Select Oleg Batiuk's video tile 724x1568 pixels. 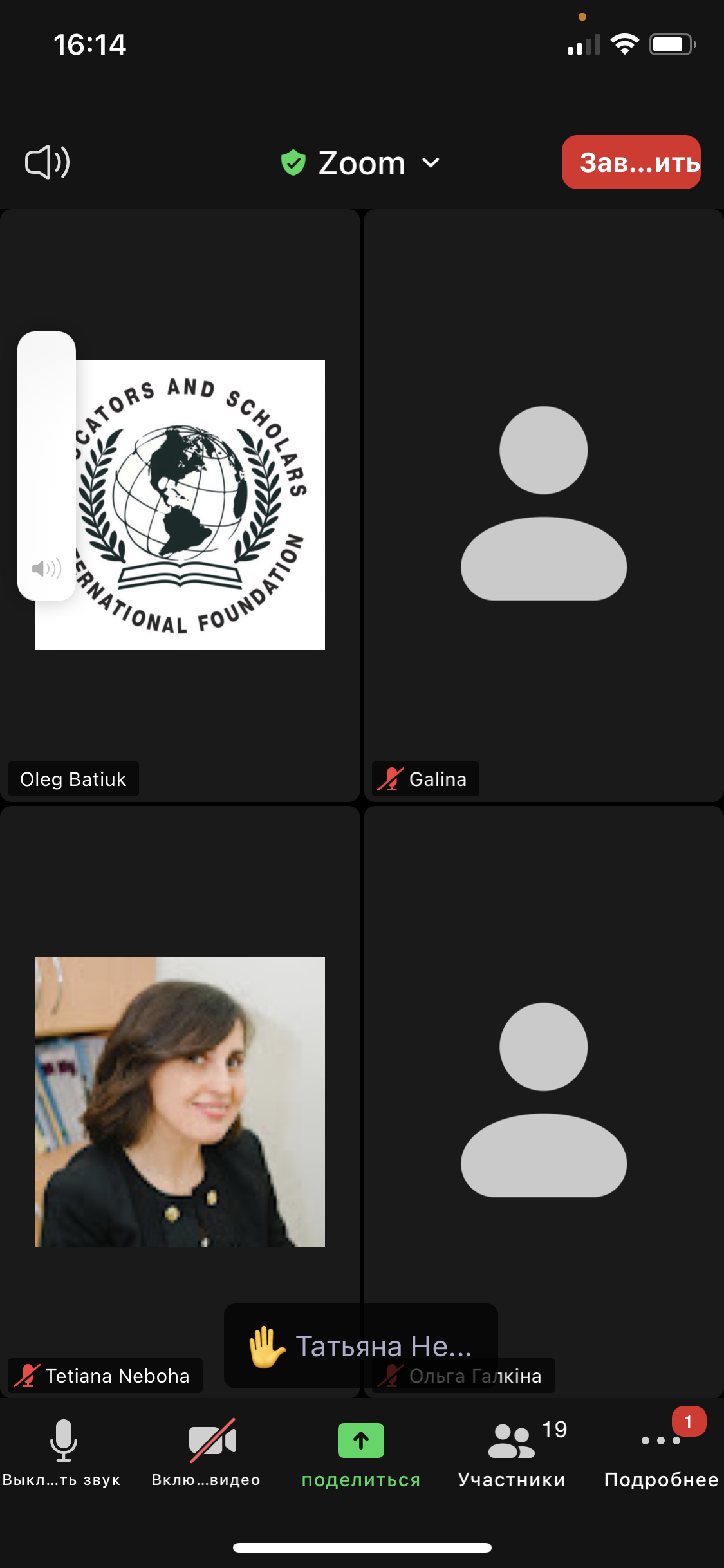click(x=180, y=505)
